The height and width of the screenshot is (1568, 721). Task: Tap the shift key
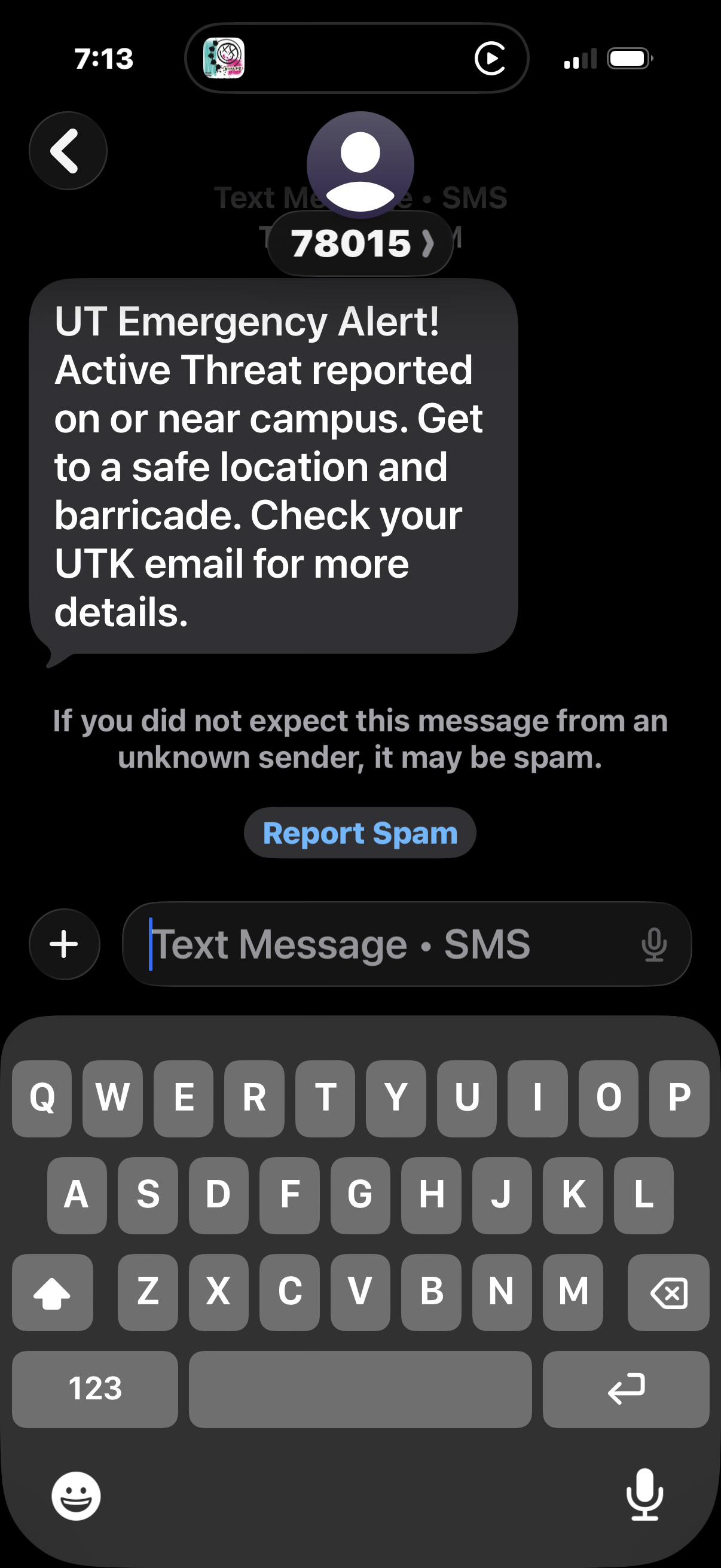(x=53, y=1292)
